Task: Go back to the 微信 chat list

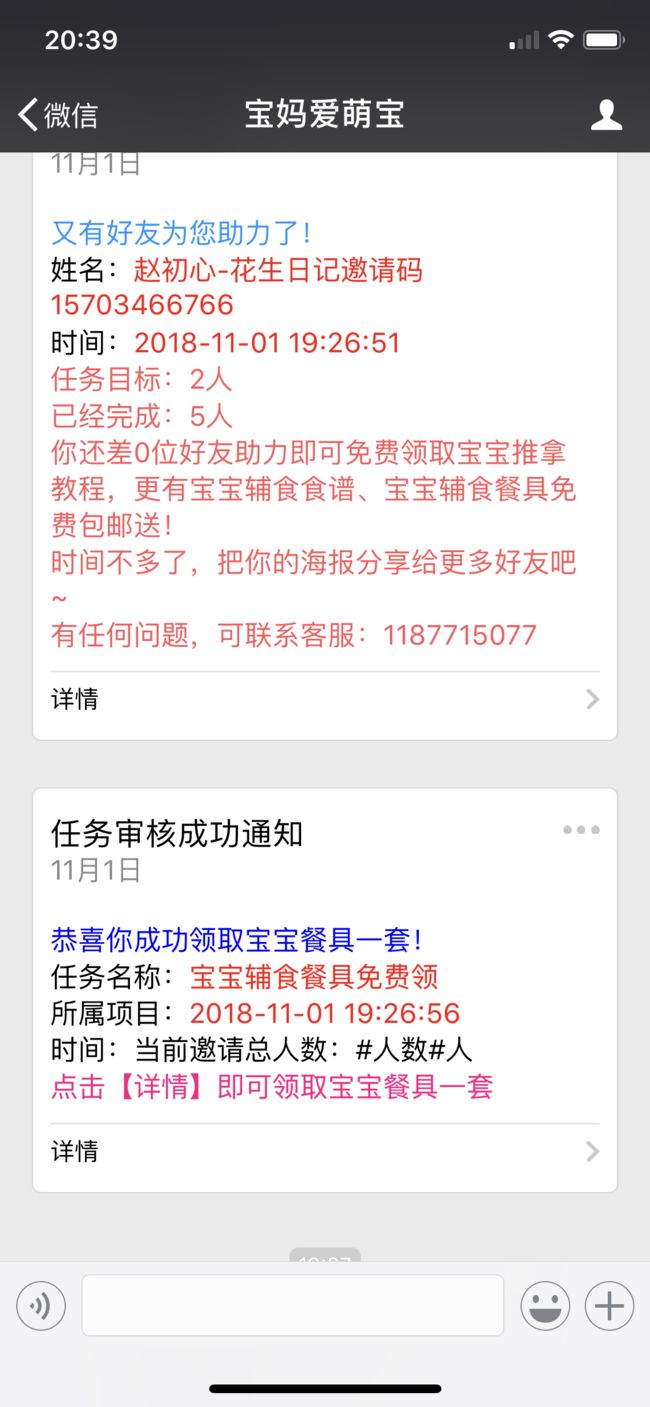Action: tap(58, 115)
